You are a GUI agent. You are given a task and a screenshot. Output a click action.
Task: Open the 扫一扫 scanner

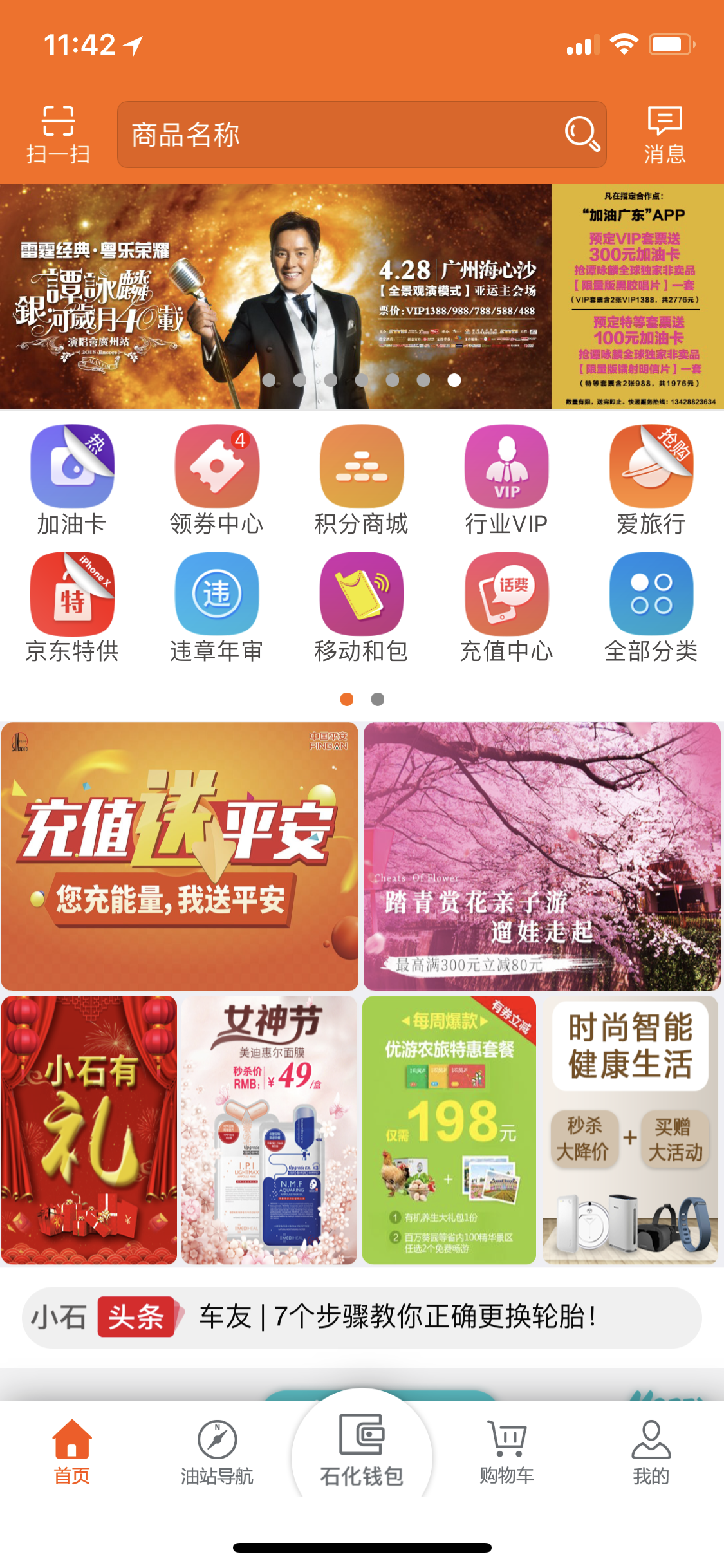58,134
